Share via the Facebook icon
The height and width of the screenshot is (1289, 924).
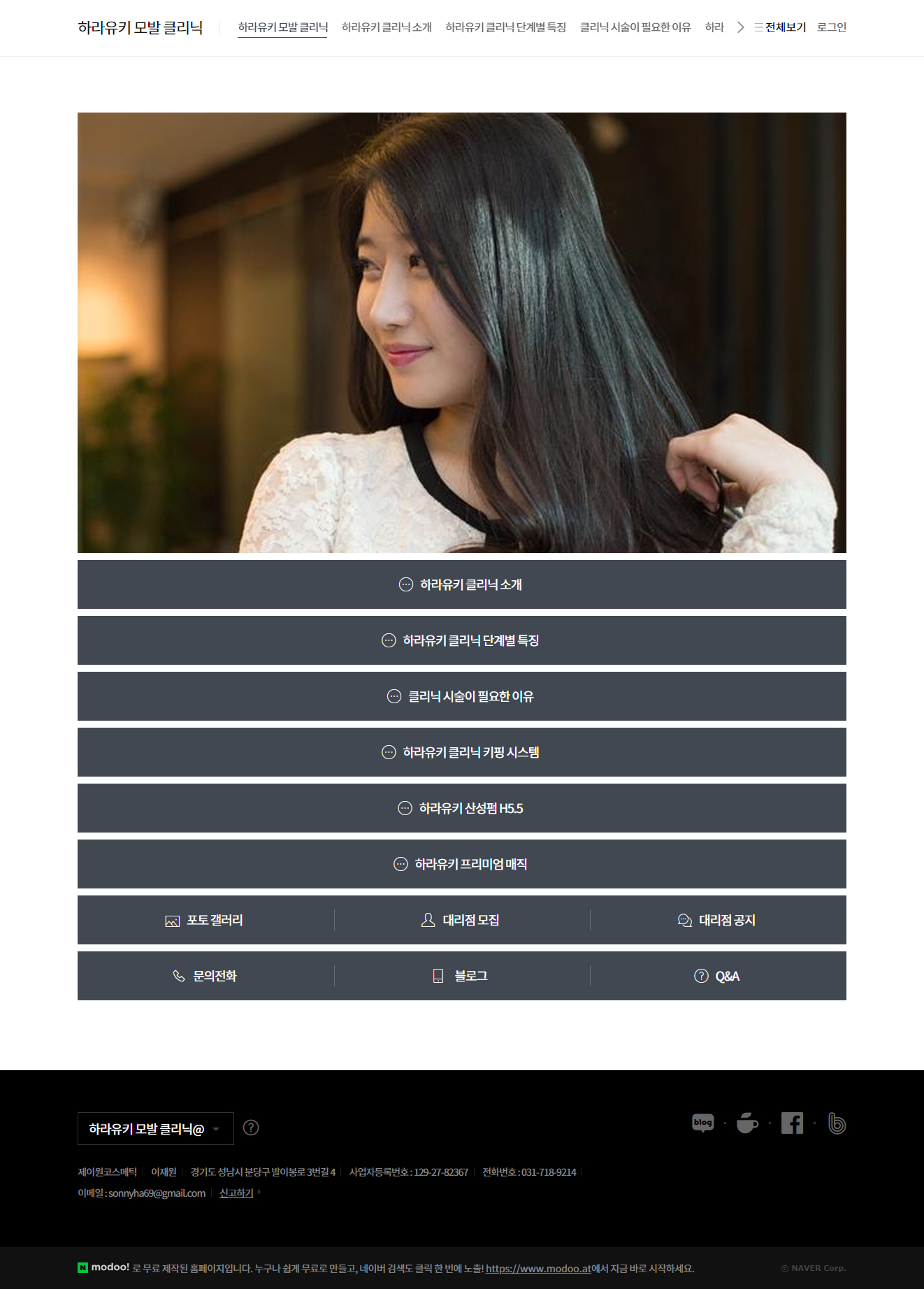tap(792, 1123)
